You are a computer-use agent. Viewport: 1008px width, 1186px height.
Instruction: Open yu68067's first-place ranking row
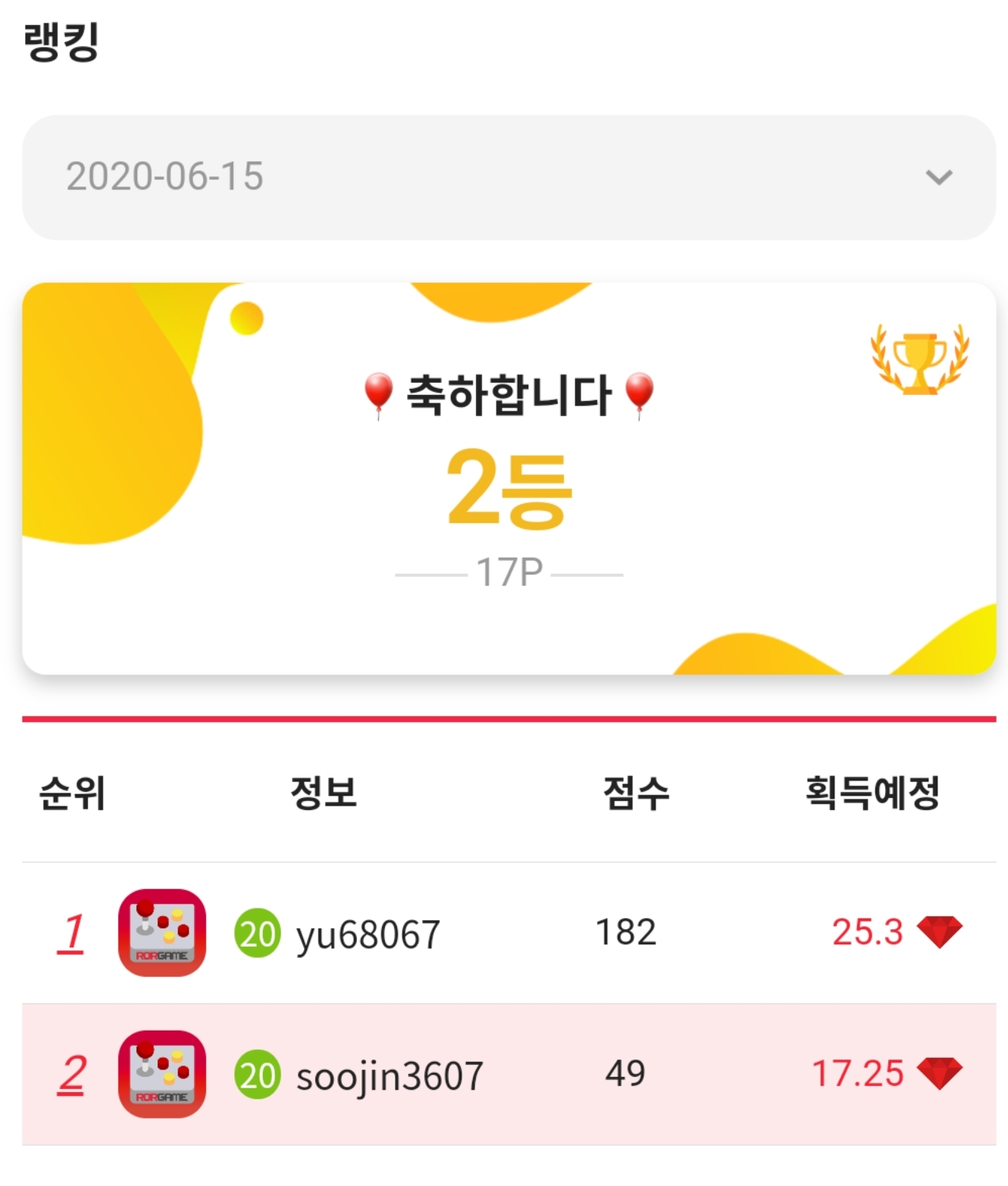click(508, 932)
